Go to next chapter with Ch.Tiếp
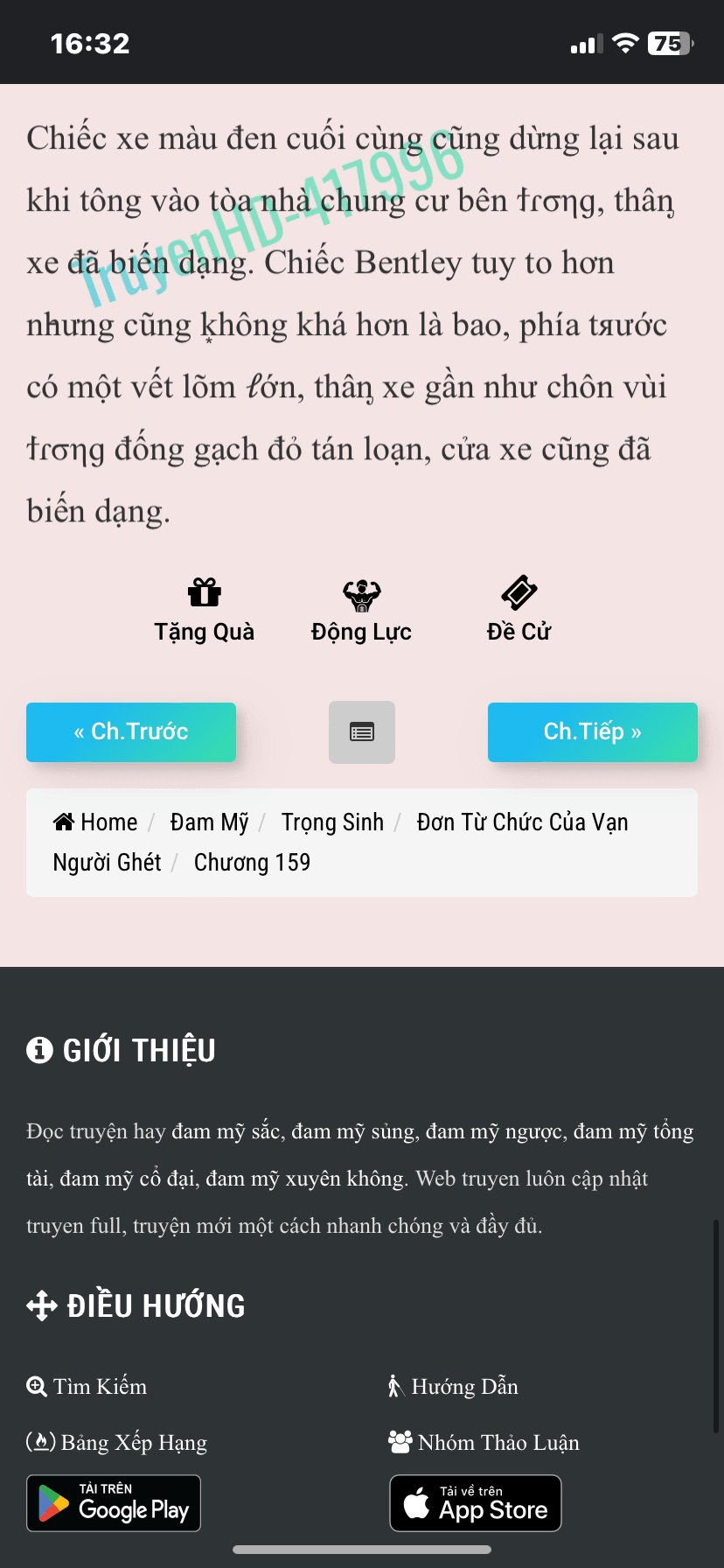This screenshot has height=1568, width=724. click(x=593, y=731)
